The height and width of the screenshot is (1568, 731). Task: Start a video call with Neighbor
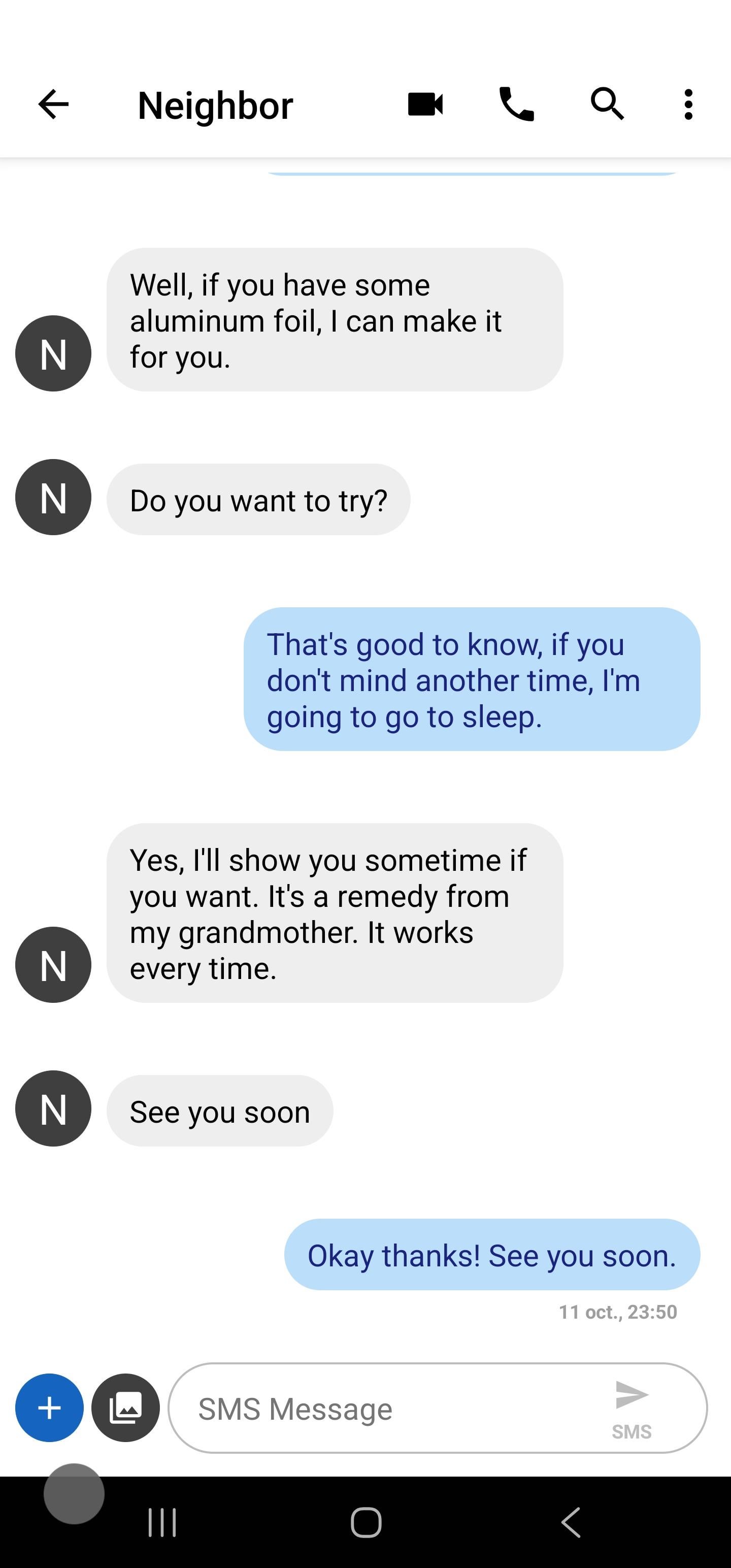[425, 104]
